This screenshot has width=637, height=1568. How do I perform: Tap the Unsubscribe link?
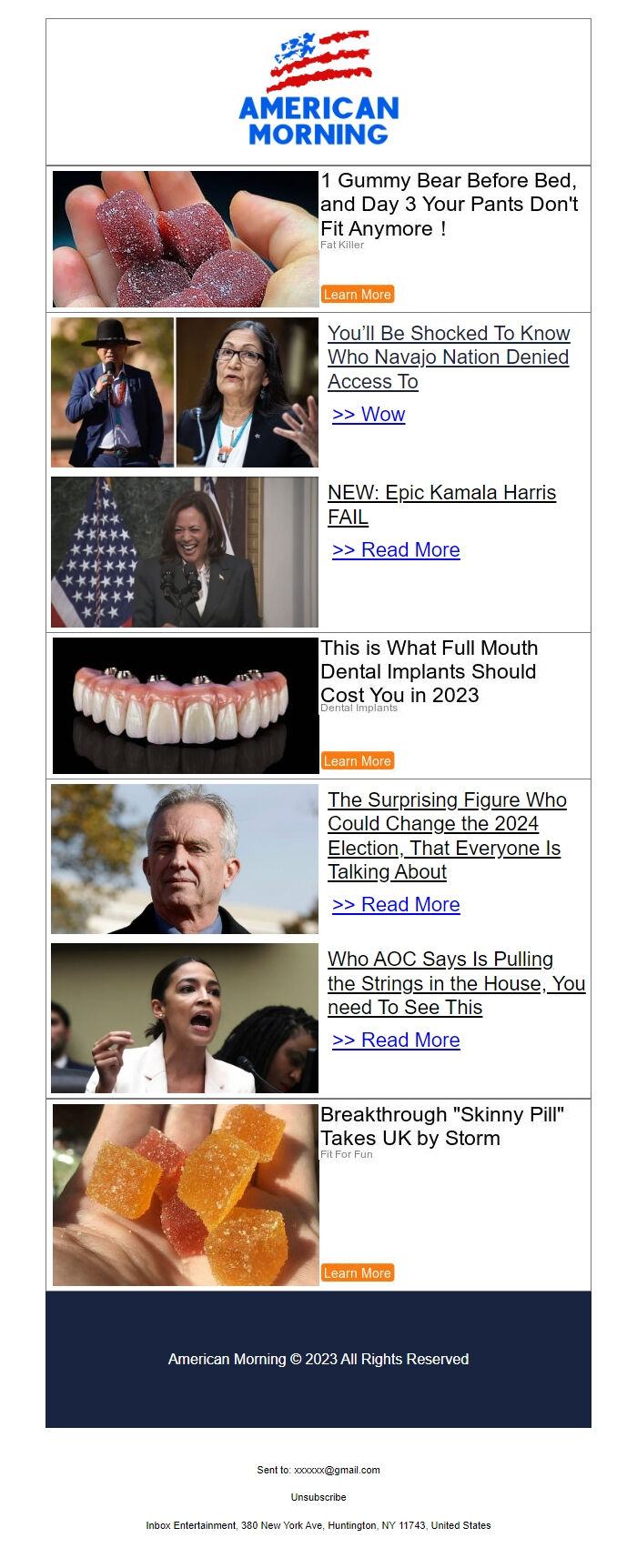coord(318,1497)
